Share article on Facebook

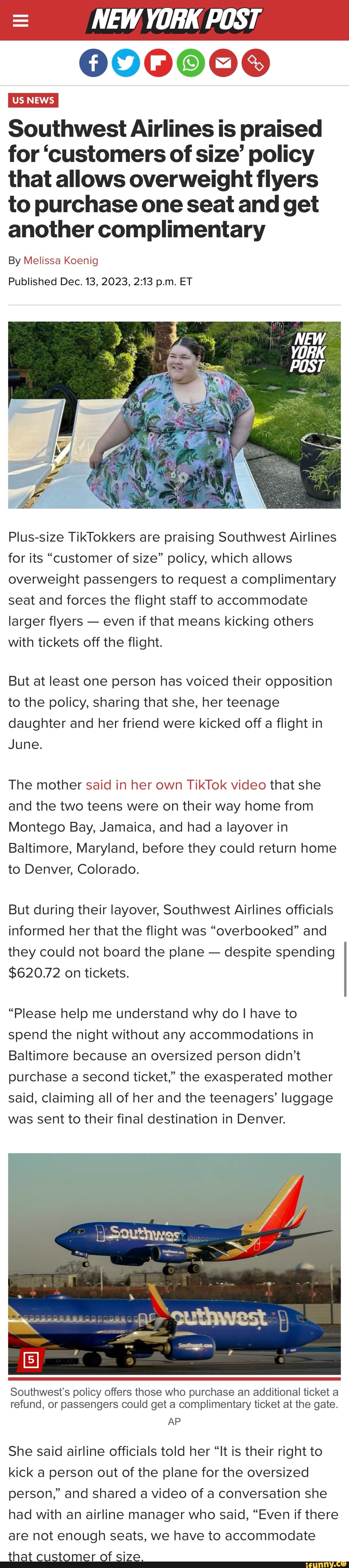coord(93,63)
